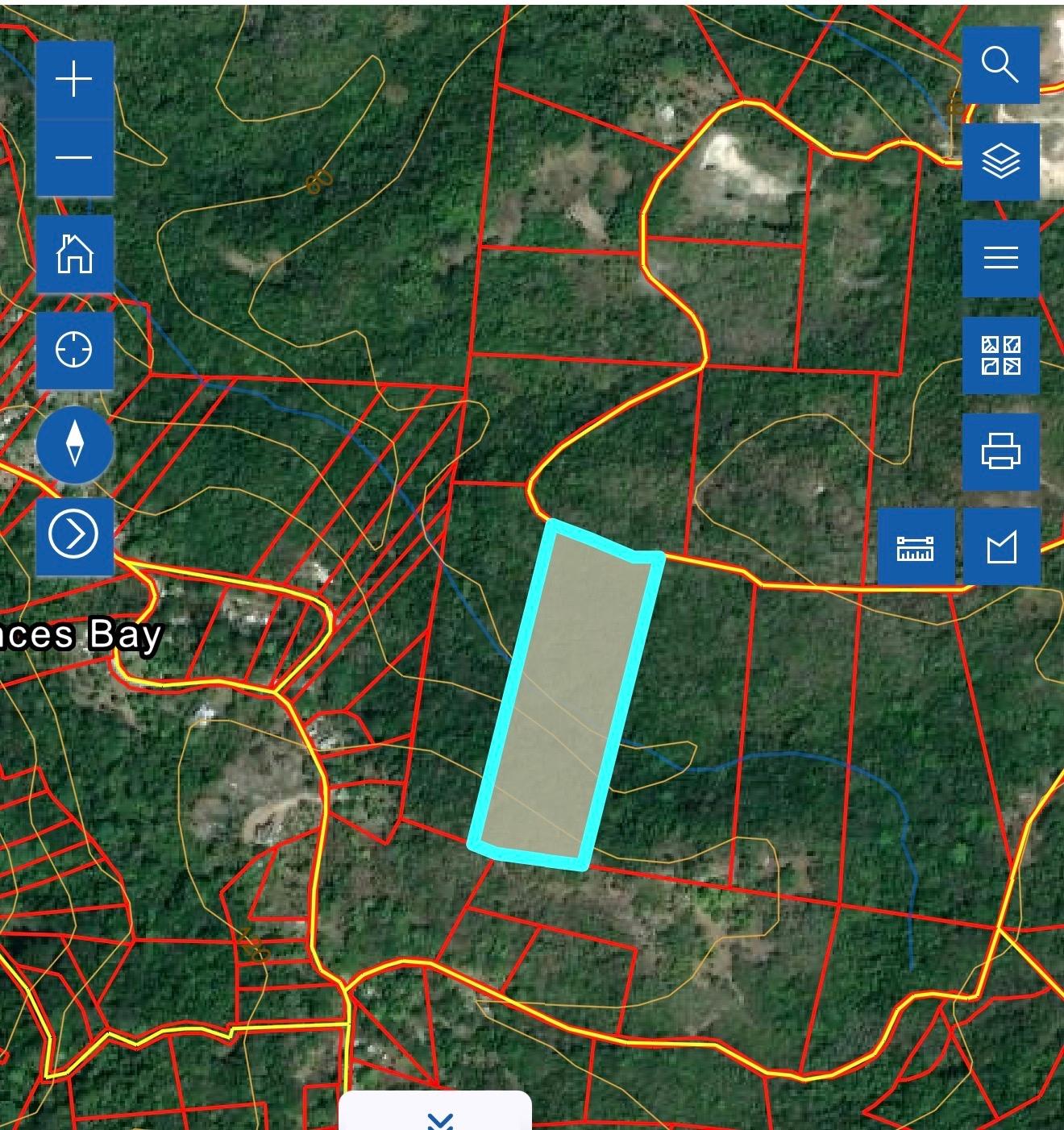The image size is (1064, 1130).
Task: Open the print tool
Action: point(1000,451)
